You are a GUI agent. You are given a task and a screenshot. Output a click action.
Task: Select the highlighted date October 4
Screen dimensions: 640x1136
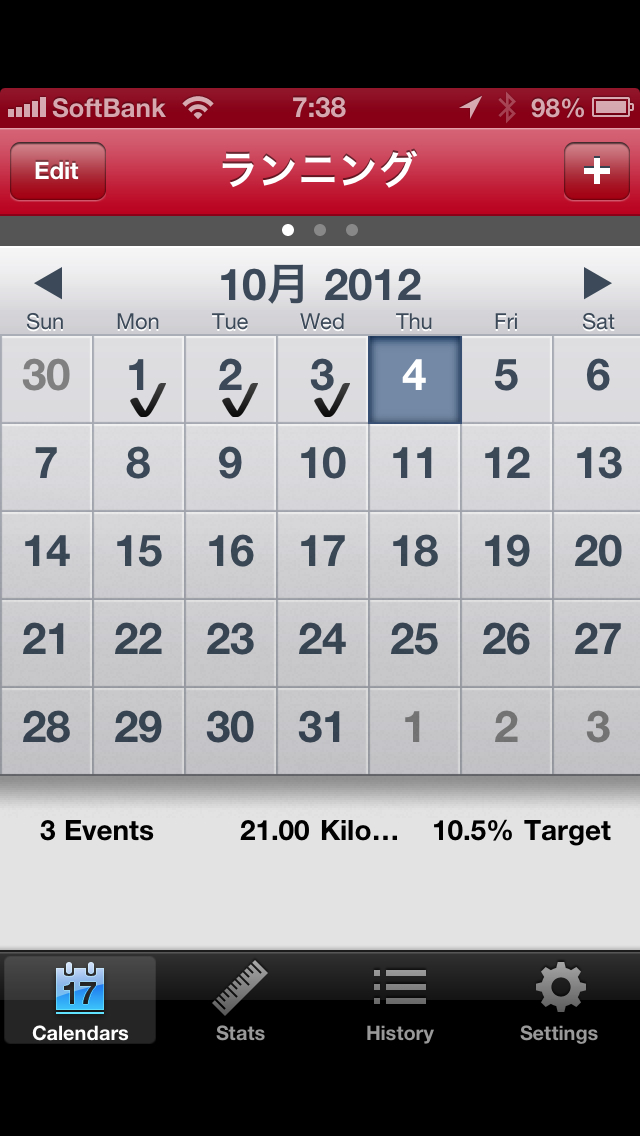click(x=414, y=380)
